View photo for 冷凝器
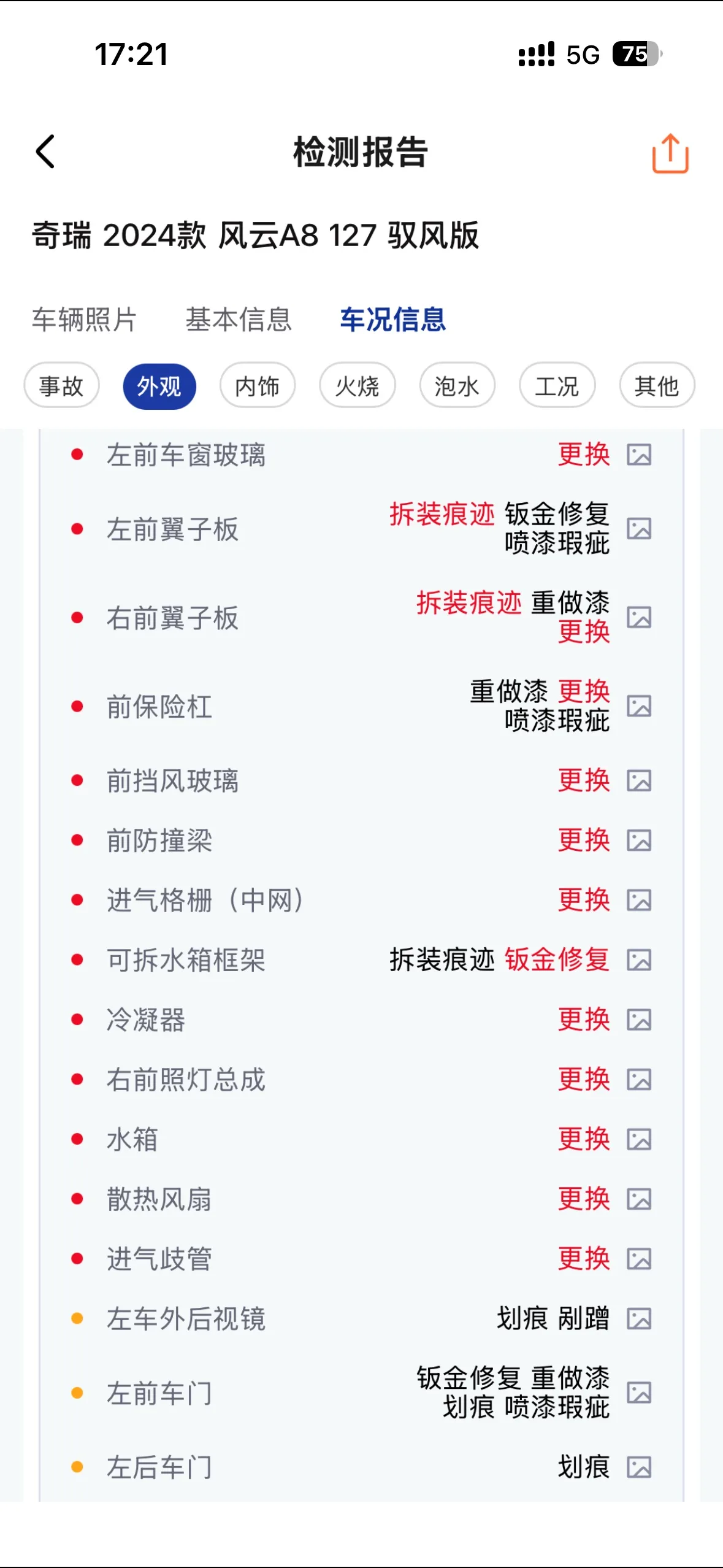The height and width of the screenshot is (1568, 723). pyautogui.click(x=639, y=1020)
